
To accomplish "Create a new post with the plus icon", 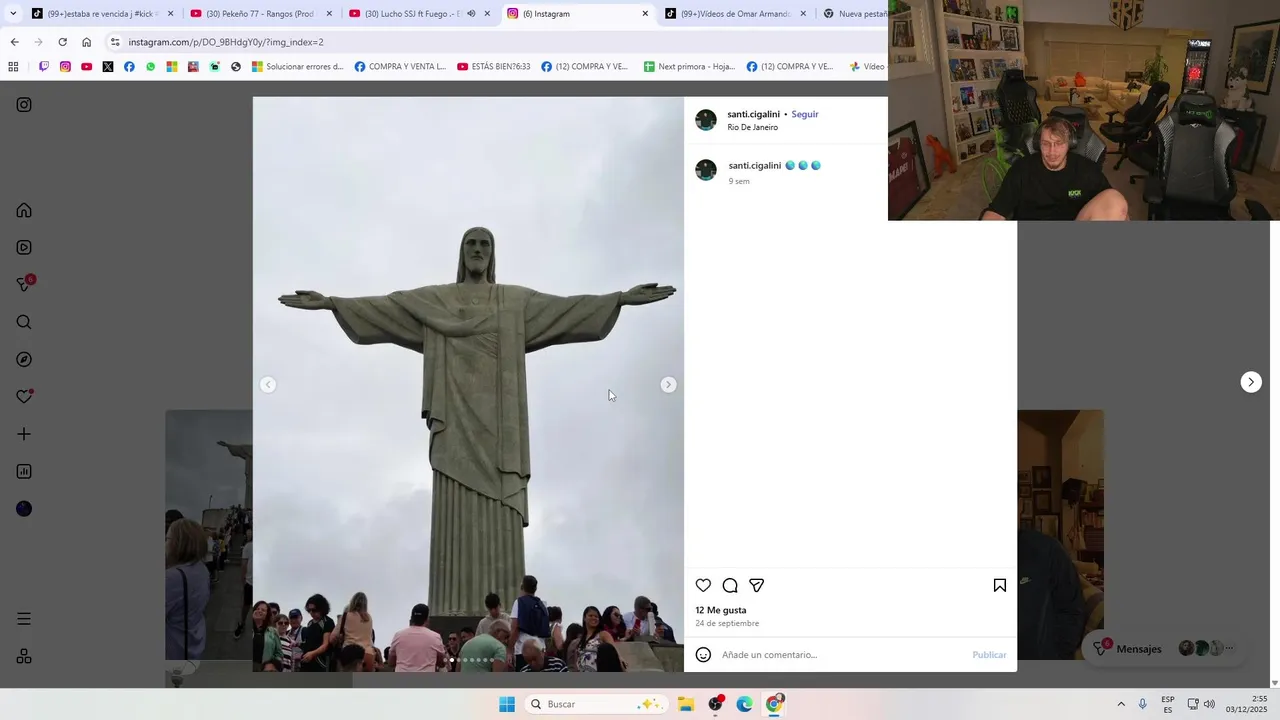I will 24,434.
